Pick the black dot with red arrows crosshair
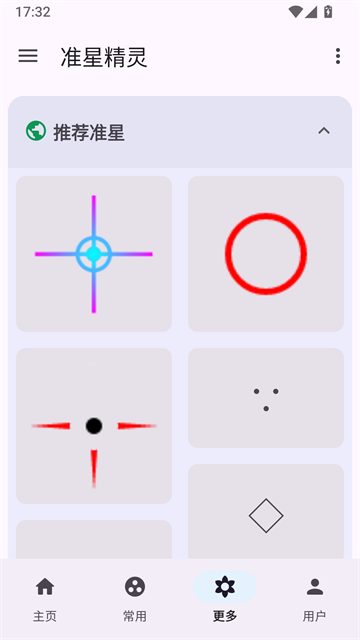360x640 pixels. coord(94,426)
